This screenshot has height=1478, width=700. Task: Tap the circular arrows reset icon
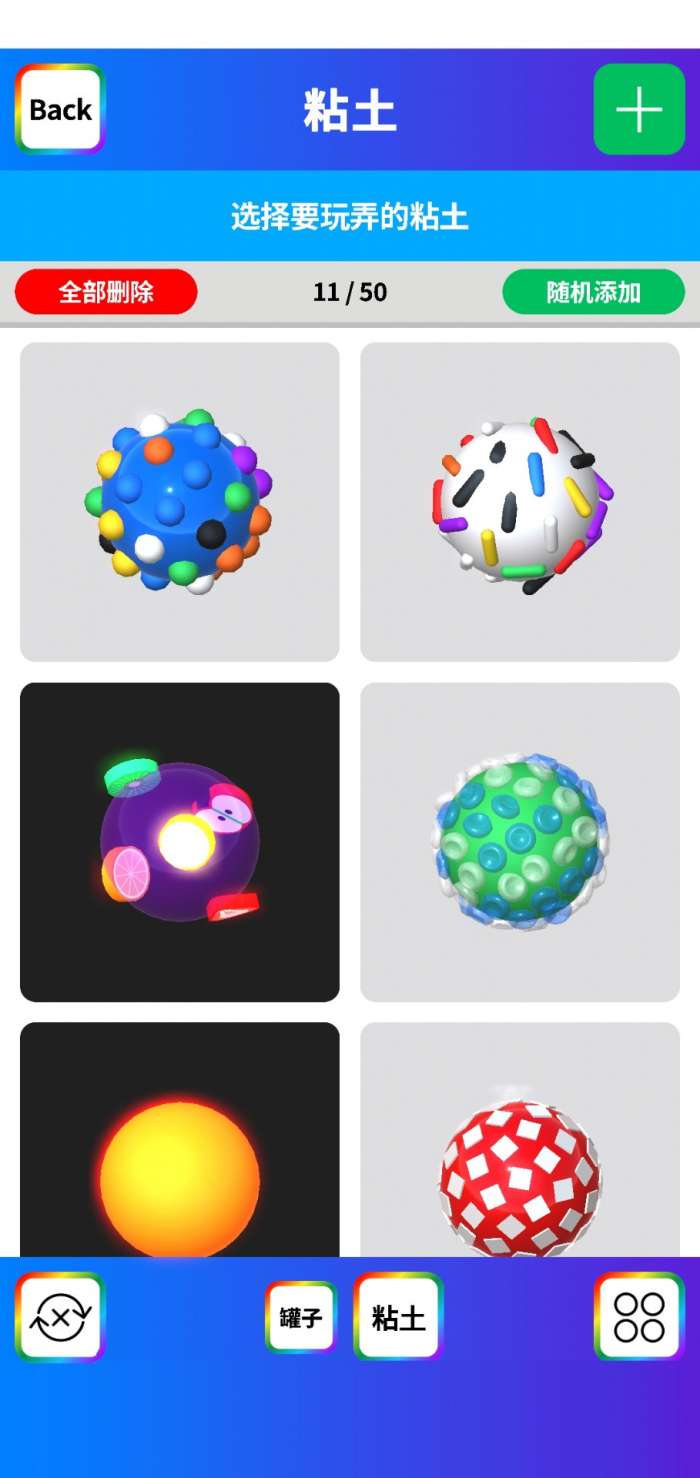60,1317
